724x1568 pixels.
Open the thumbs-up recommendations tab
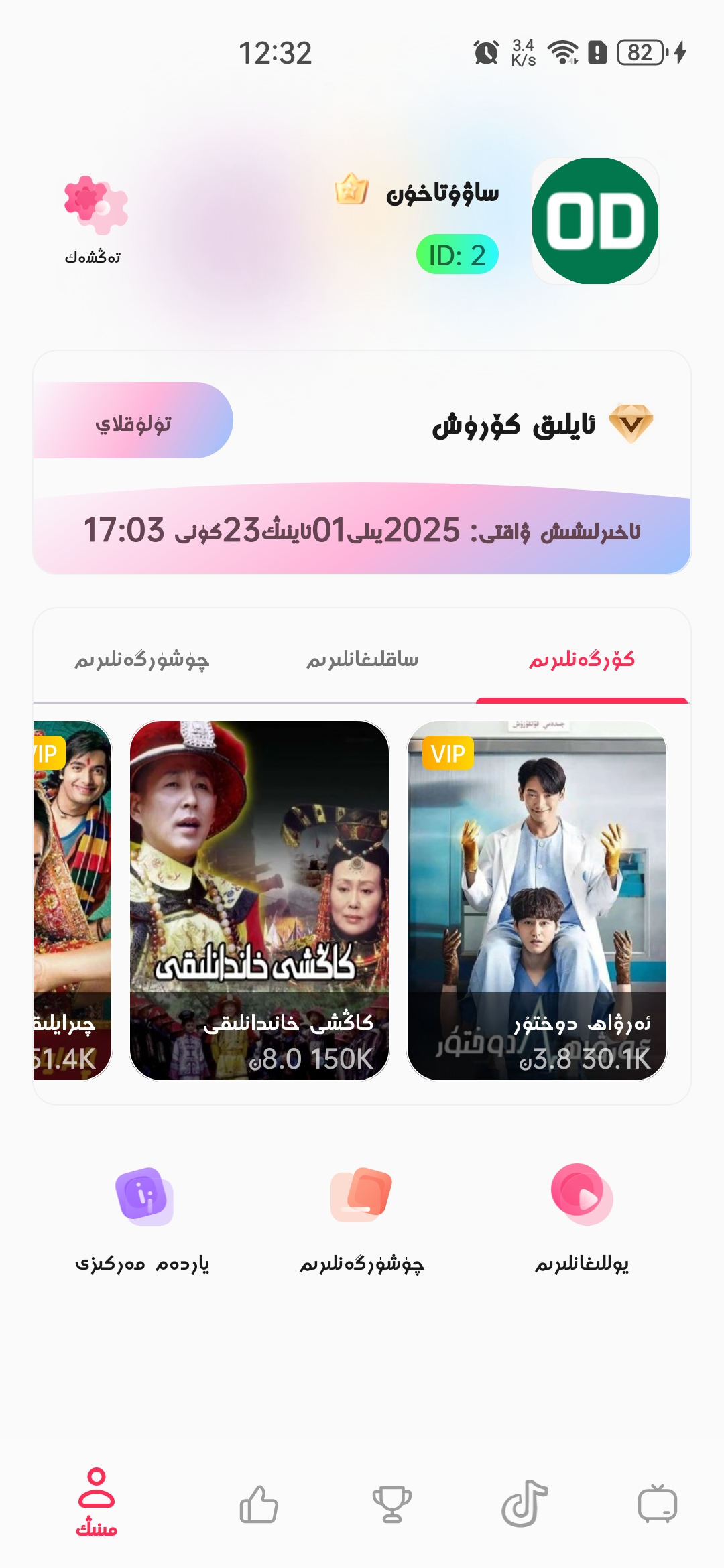[x=259, y=1504]
